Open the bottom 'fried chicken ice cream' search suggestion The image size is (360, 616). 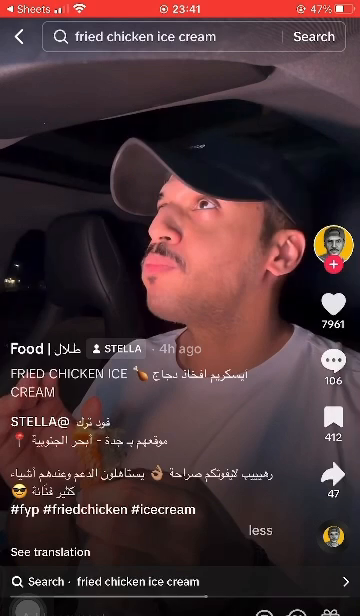point(180,582)
